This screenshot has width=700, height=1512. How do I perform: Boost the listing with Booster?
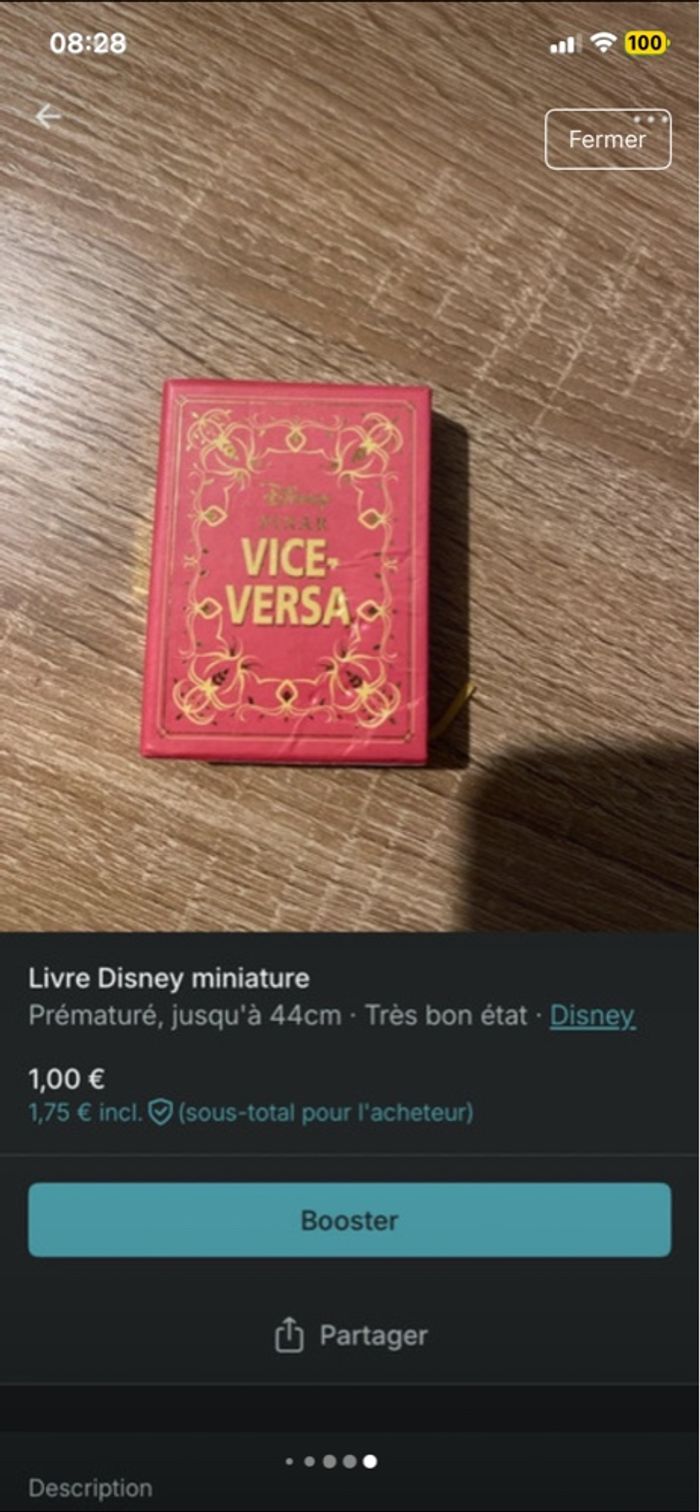click(349, 1220)
